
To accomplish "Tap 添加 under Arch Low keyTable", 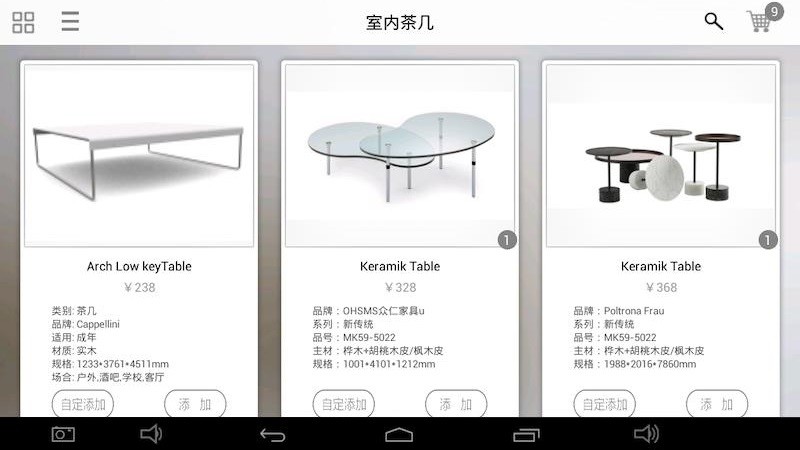I will tap(195, 404).
